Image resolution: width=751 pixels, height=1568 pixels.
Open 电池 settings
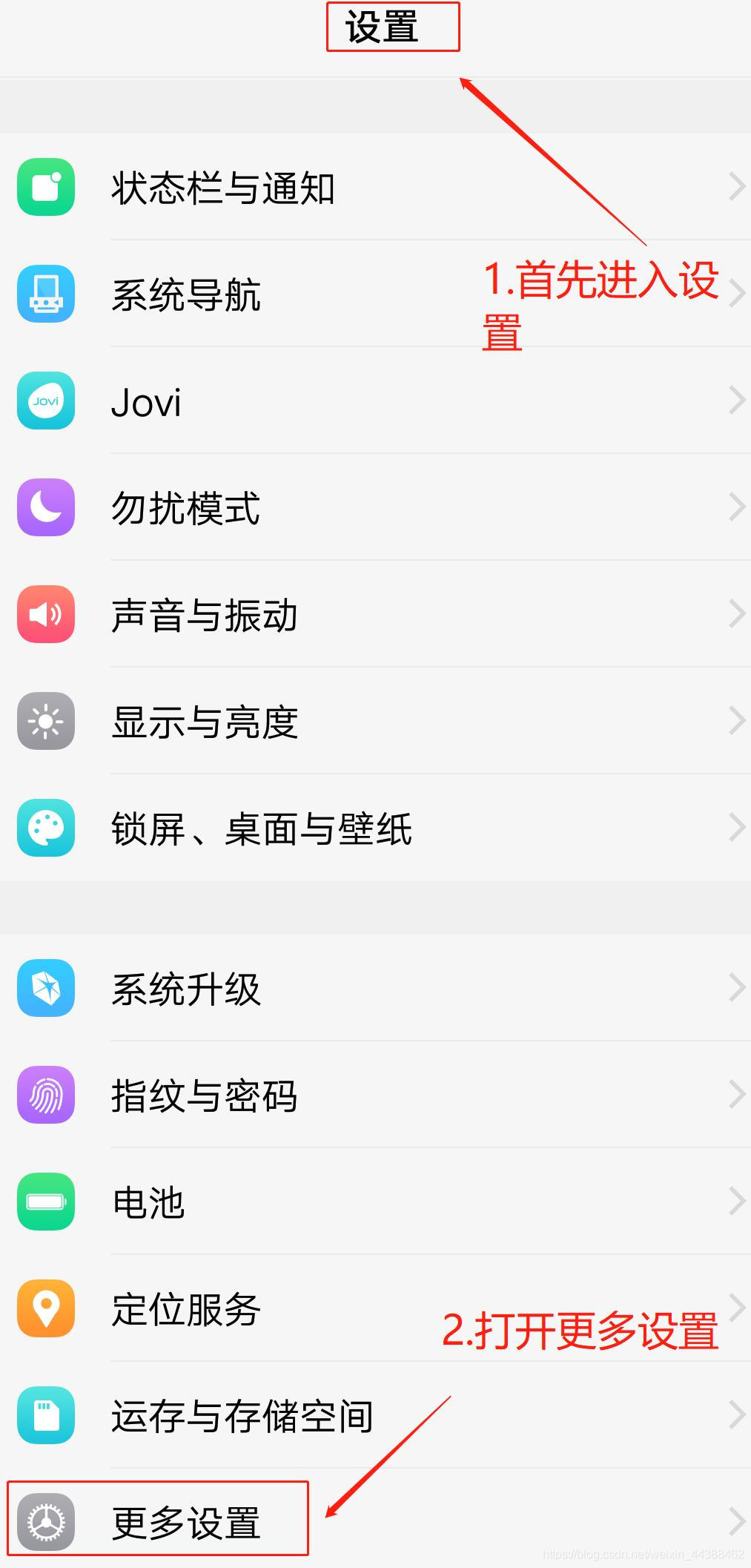pyautogui.click(x=148, y=1202)
